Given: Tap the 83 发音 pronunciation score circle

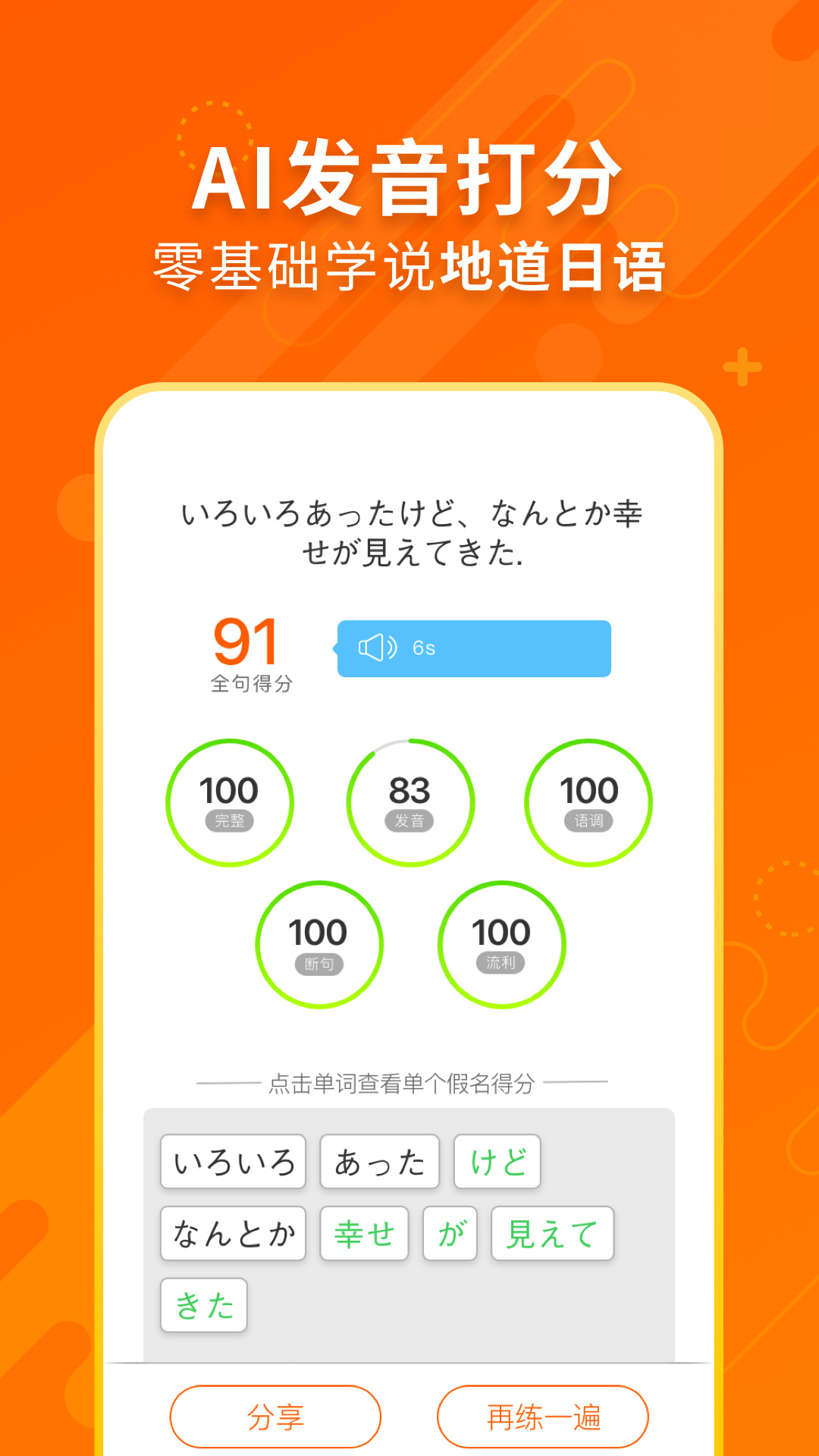Looking at the screenshot, I should pyautogui.click(x=409, y=802).
